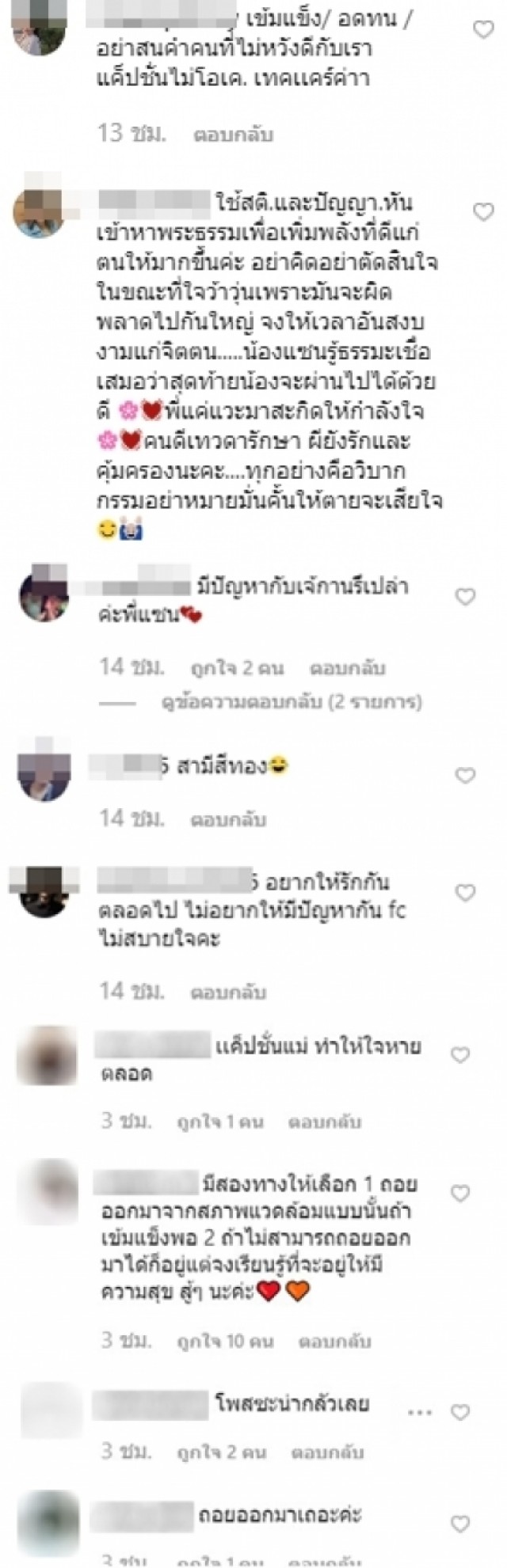Like the comment starting with อยากให้รักกันตลอดไป

465,893
